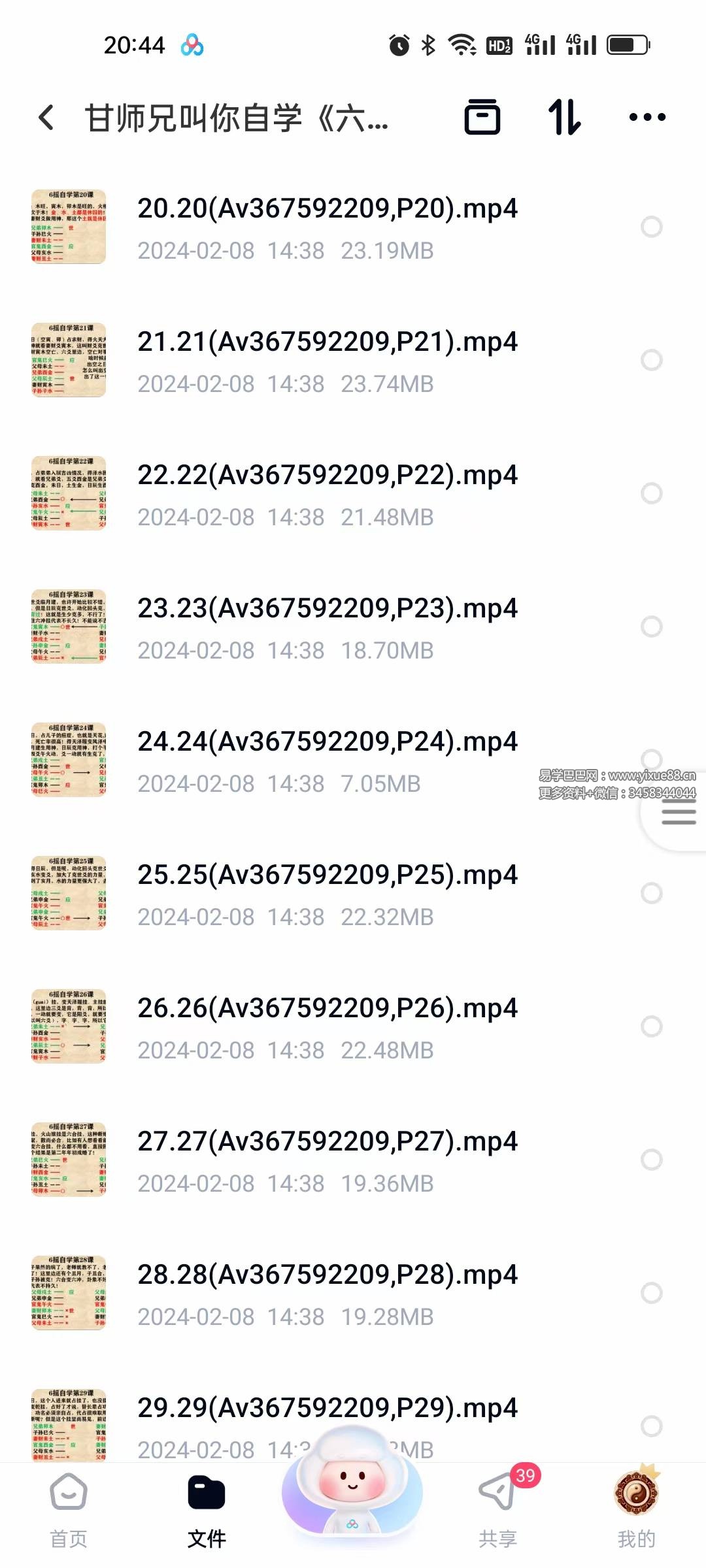Go back from the folder
706x1568 pixels.
pos(46,118)
